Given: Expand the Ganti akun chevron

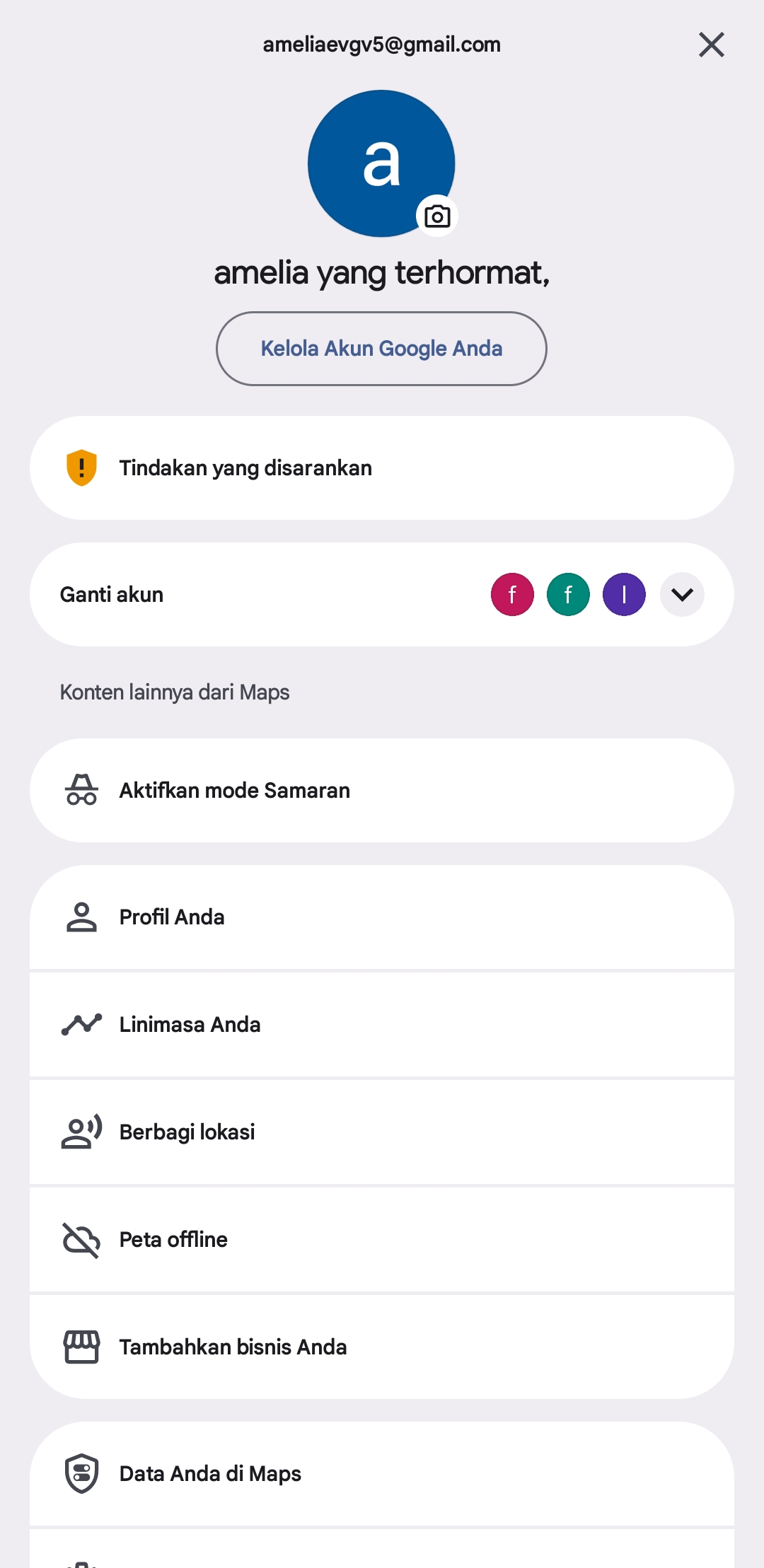Looking at the screenshot, I should tap(682, 594).
